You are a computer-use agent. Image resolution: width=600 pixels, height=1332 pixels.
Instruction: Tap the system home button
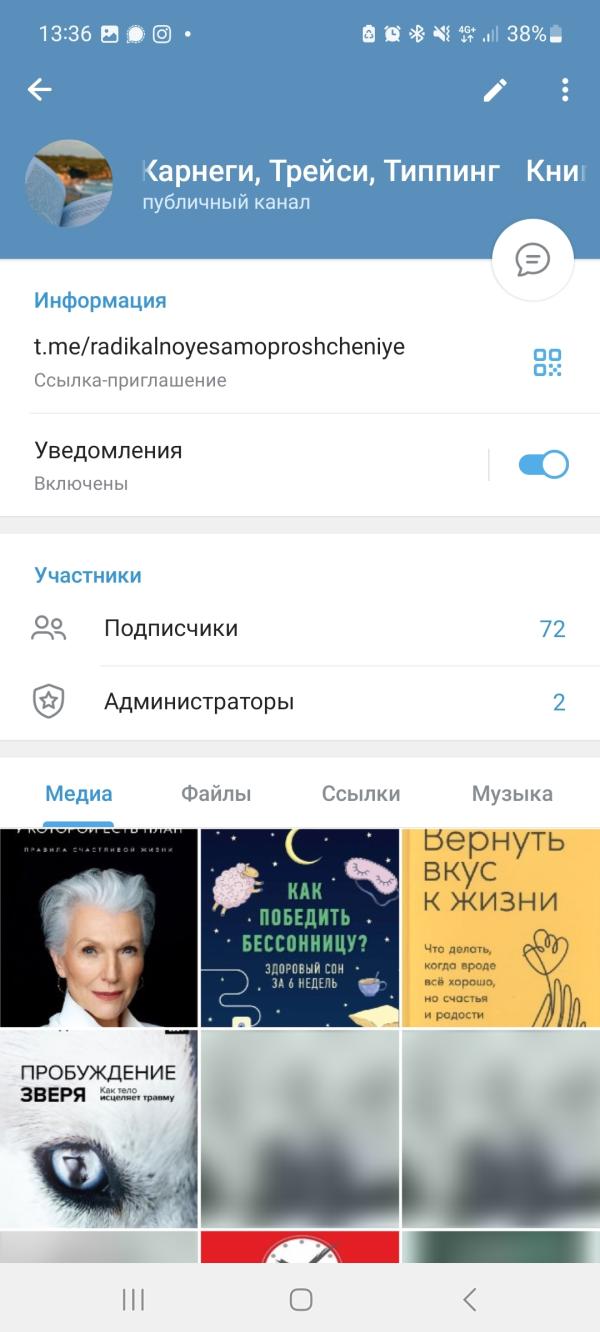coord(300,1299)
